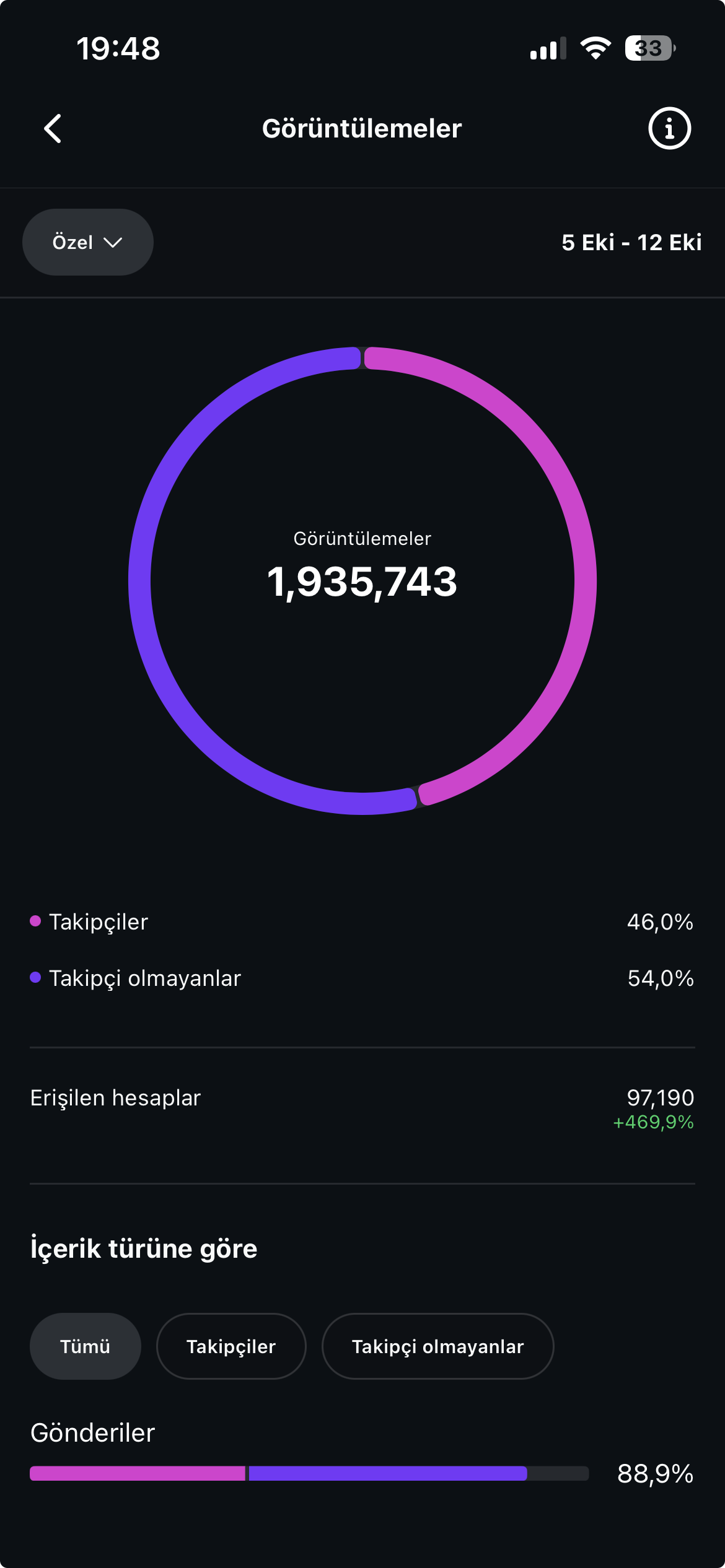Enable the Takipçi olmayanlar content filter
This screenshot has width=725, height=1568.
(437, 1346)
